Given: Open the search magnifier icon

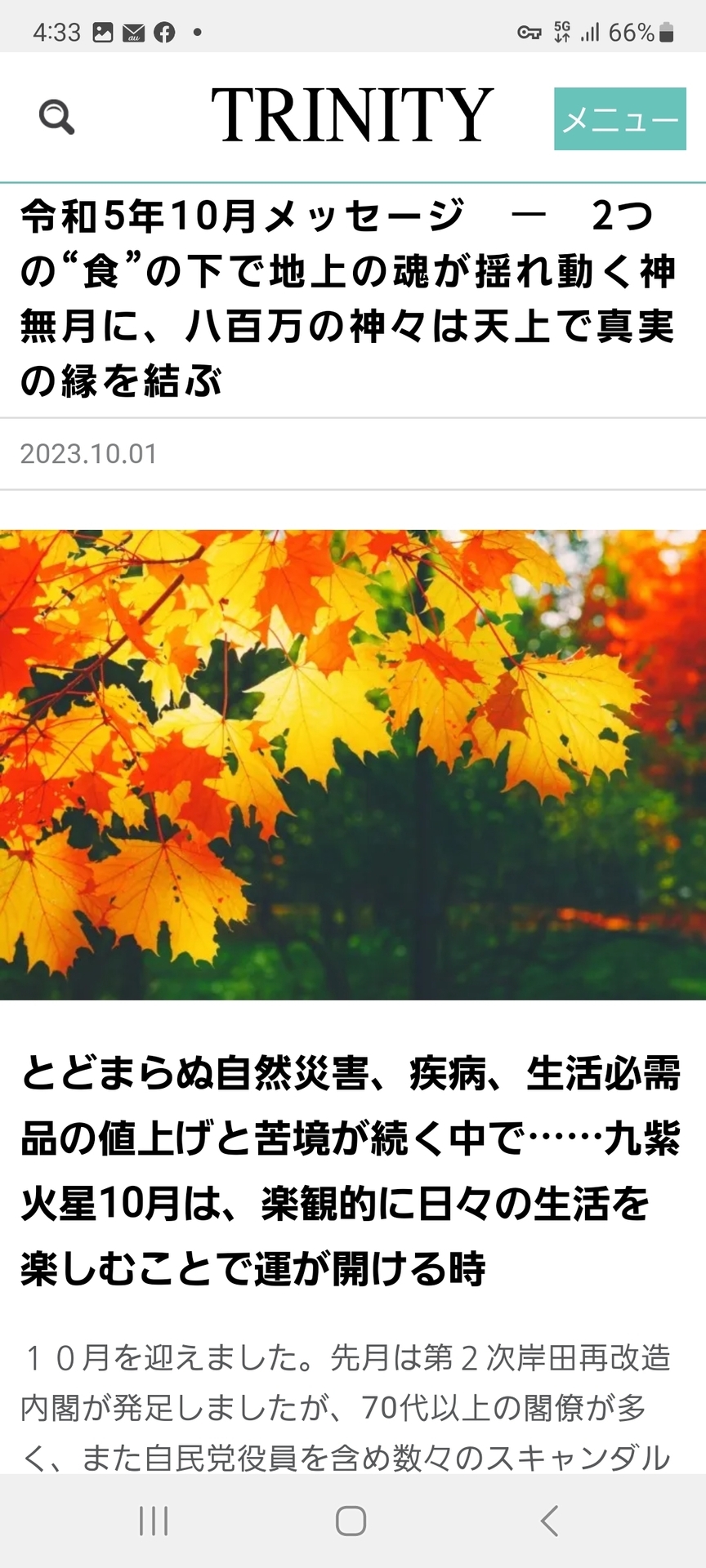Looking at the screenshot, I should click(x=56, y=117).
